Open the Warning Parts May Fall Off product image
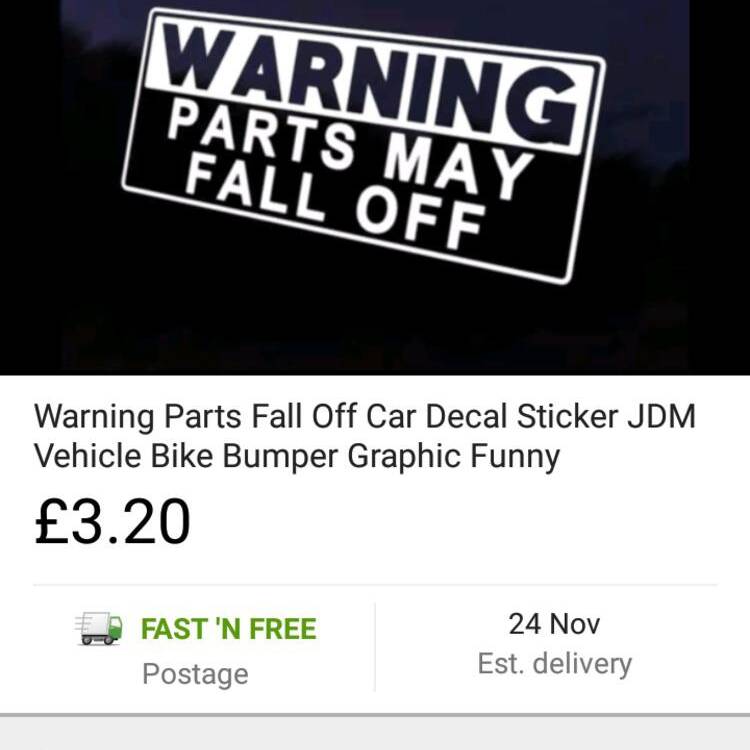The image size is (750, 750). pyautogui.click(x=374, y=186)
